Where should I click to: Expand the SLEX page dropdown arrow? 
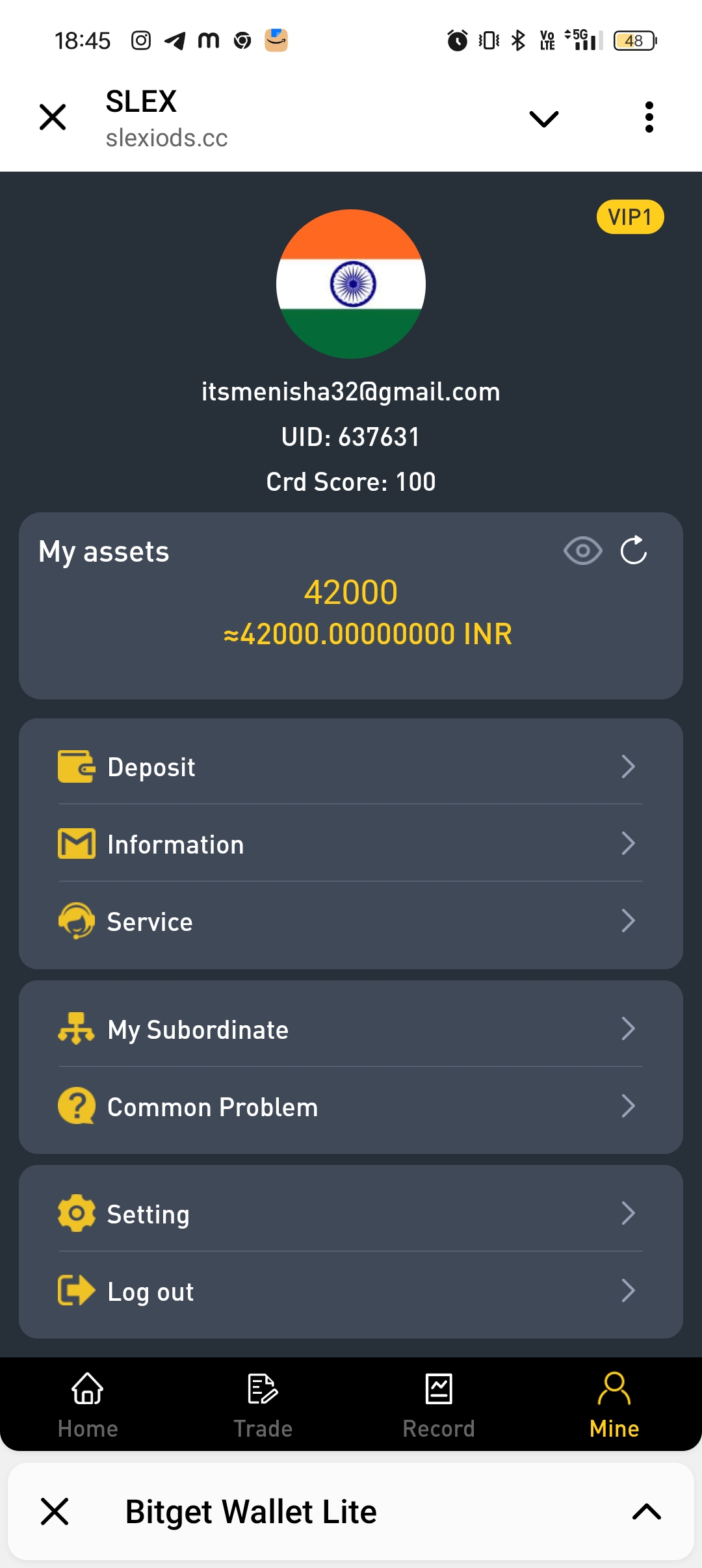(543, 118)
